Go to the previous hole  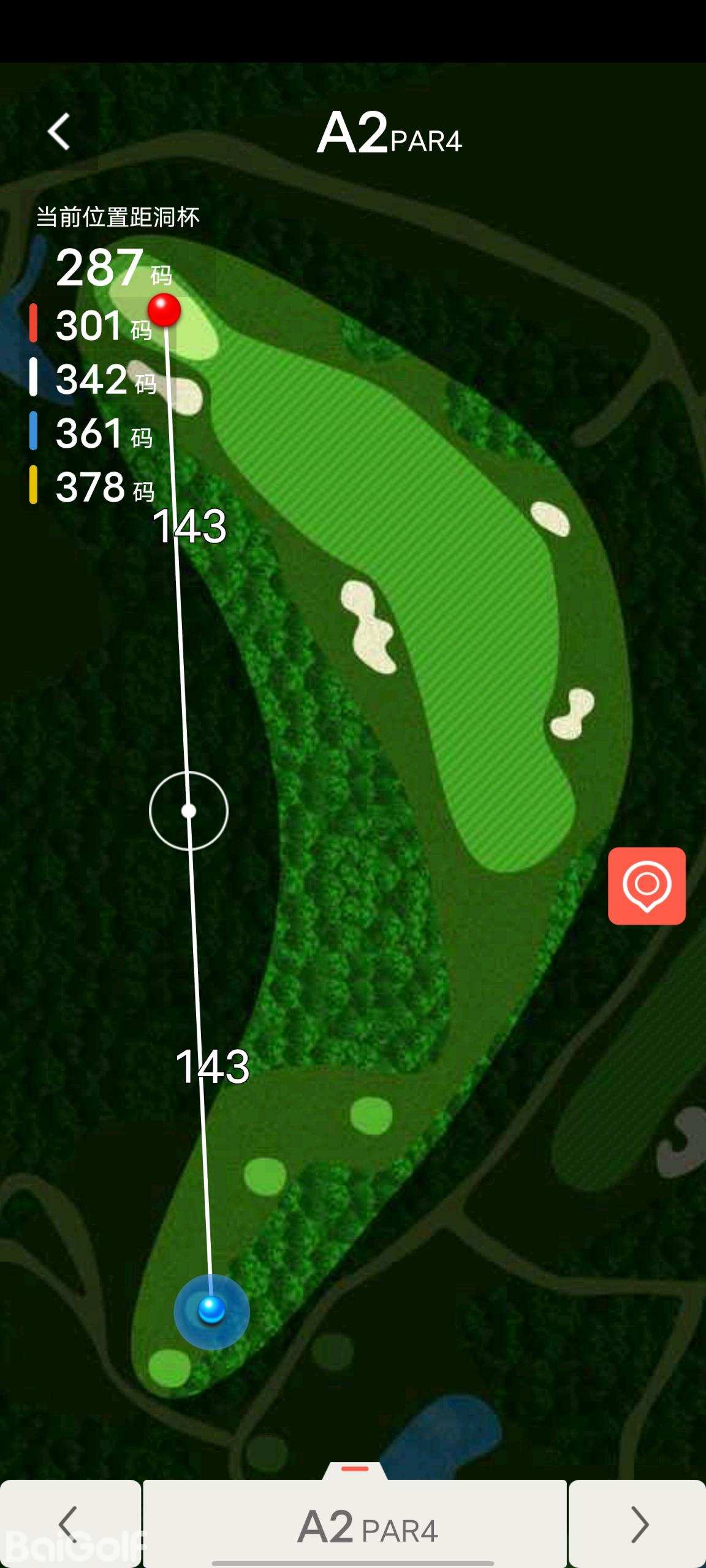point(69,1524)
